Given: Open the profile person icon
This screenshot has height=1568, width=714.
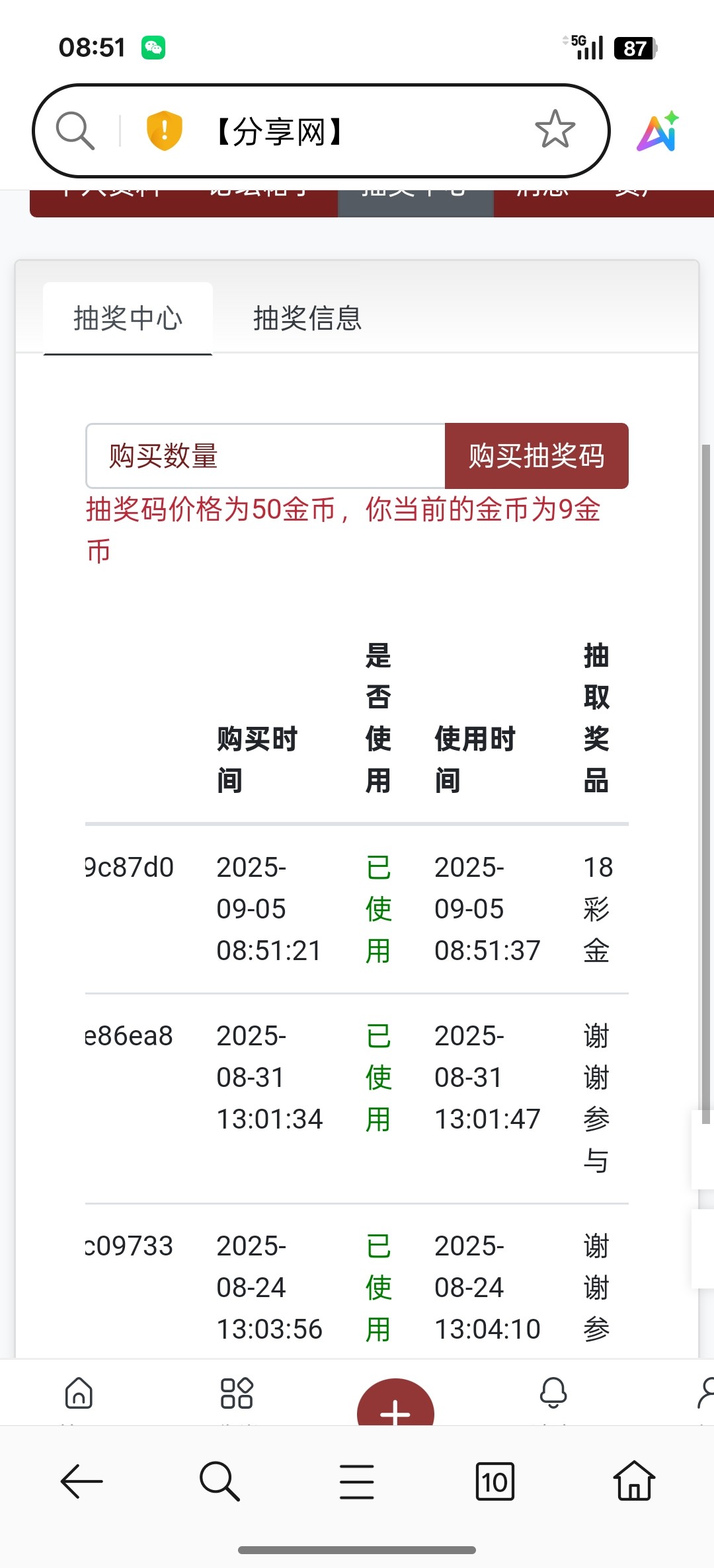Looking at the screenshot, I should point(706,1393).
